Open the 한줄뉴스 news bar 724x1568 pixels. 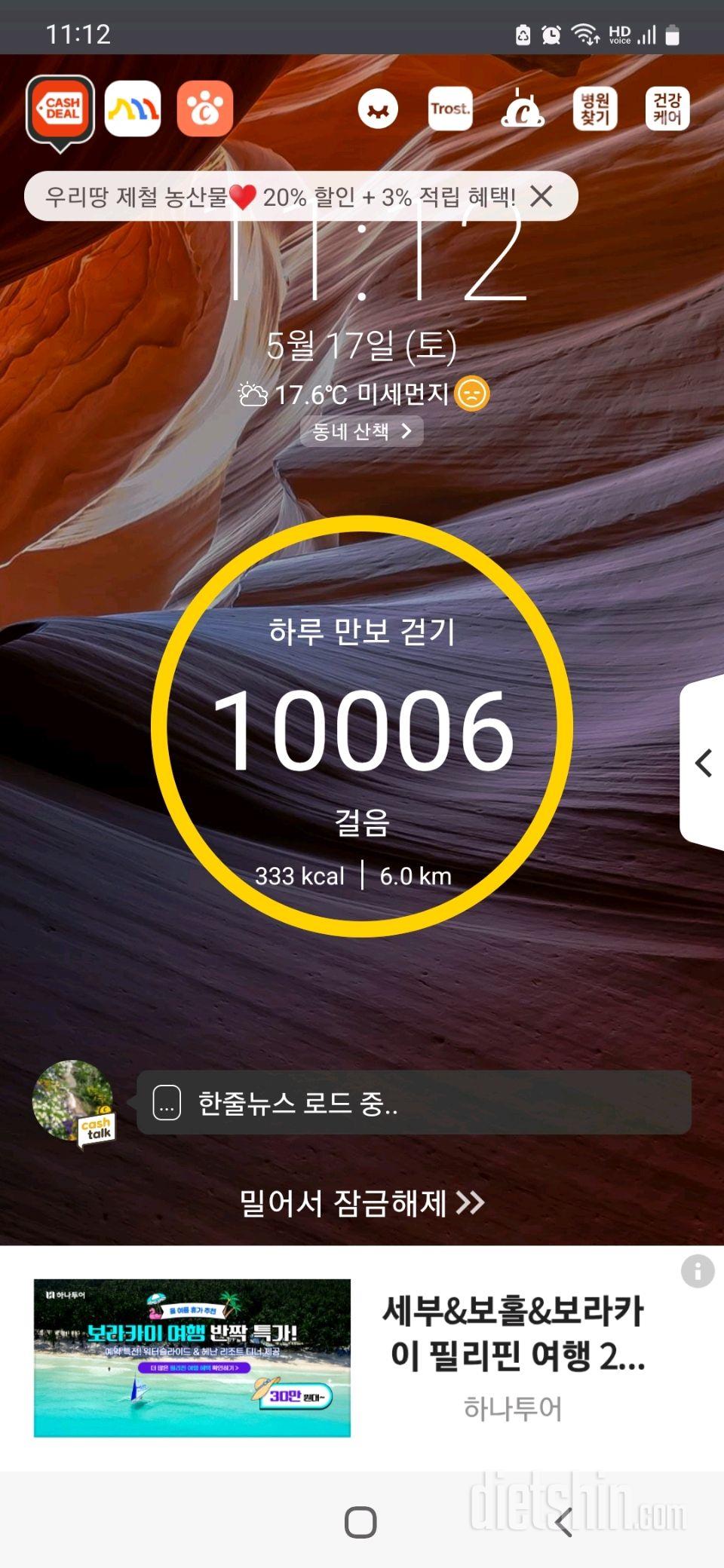[x=413, y=1103]
